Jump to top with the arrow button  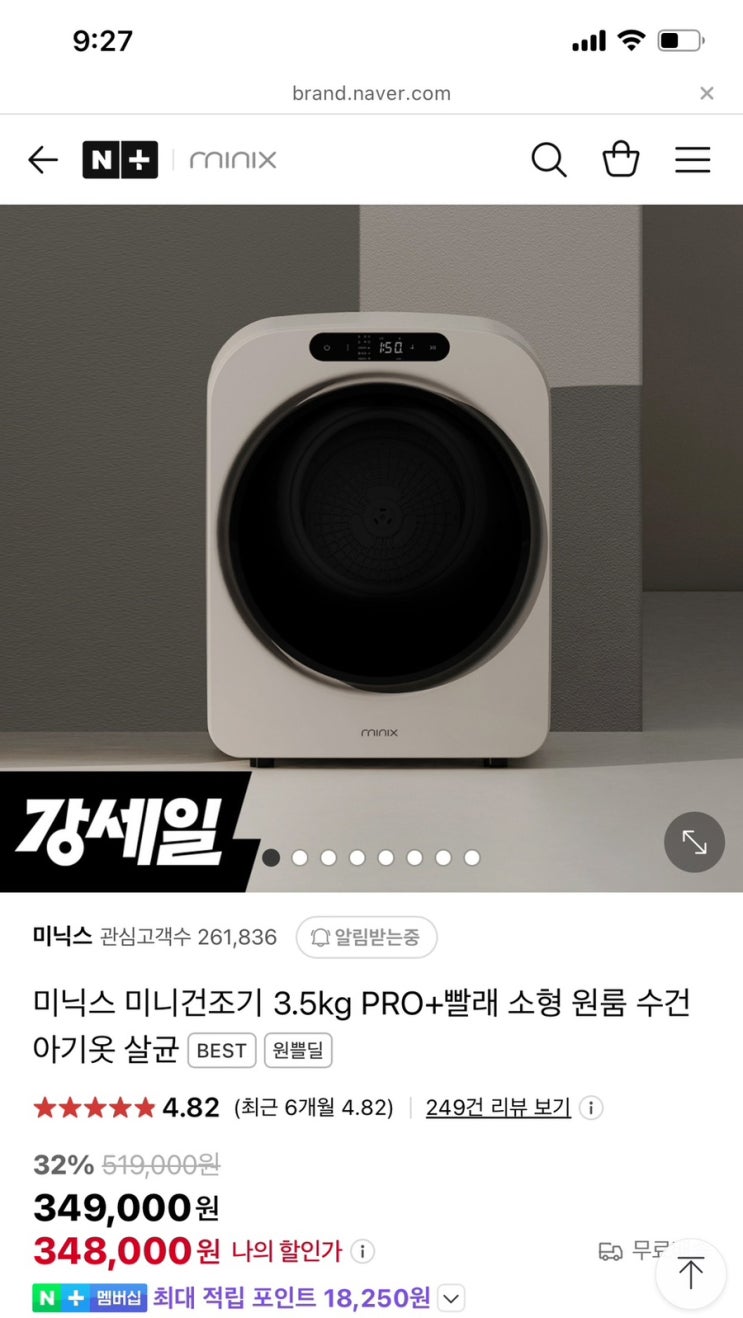[x=690, y=1273]
